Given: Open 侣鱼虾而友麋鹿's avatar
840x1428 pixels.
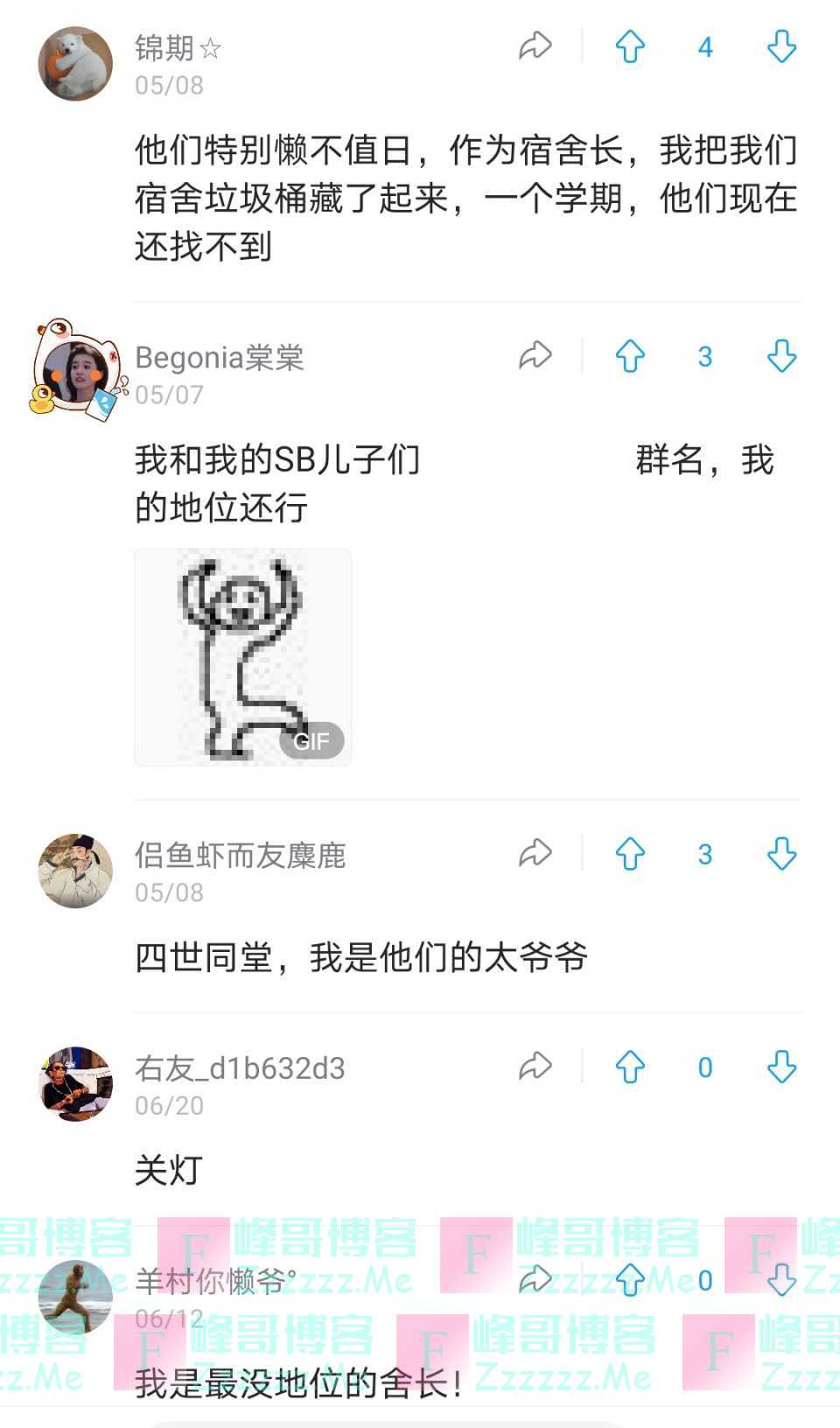Looking at the screenshot, I should point(76,871).
